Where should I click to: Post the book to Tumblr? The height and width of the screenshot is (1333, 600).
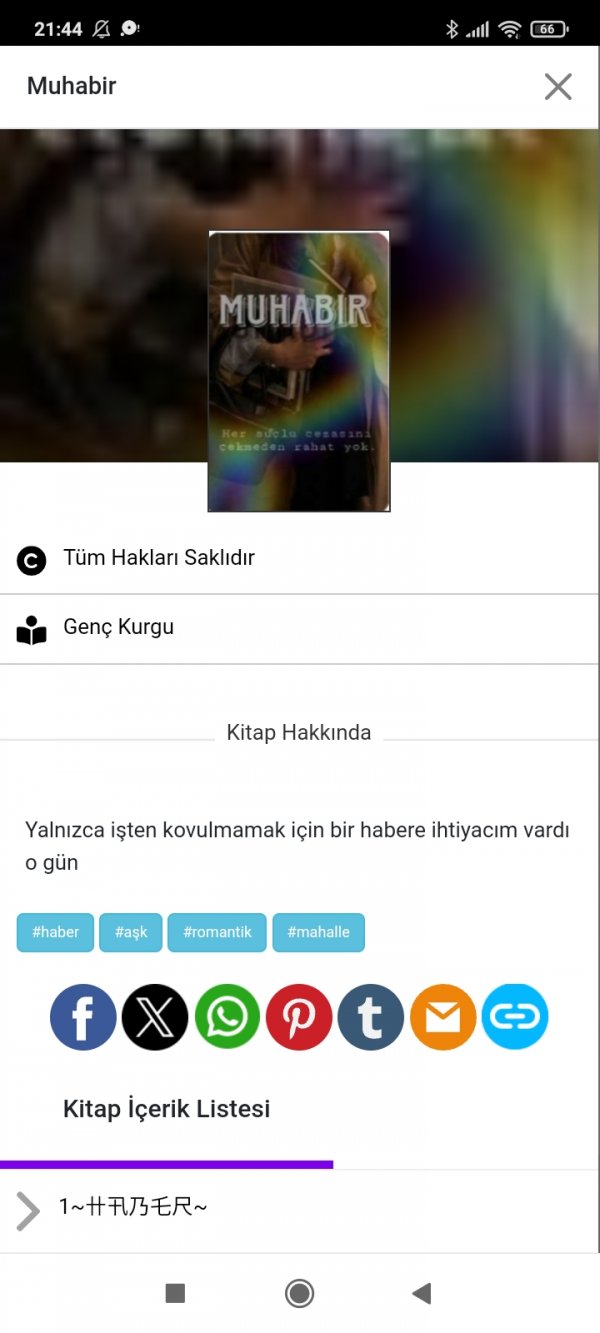[371, 1017]
